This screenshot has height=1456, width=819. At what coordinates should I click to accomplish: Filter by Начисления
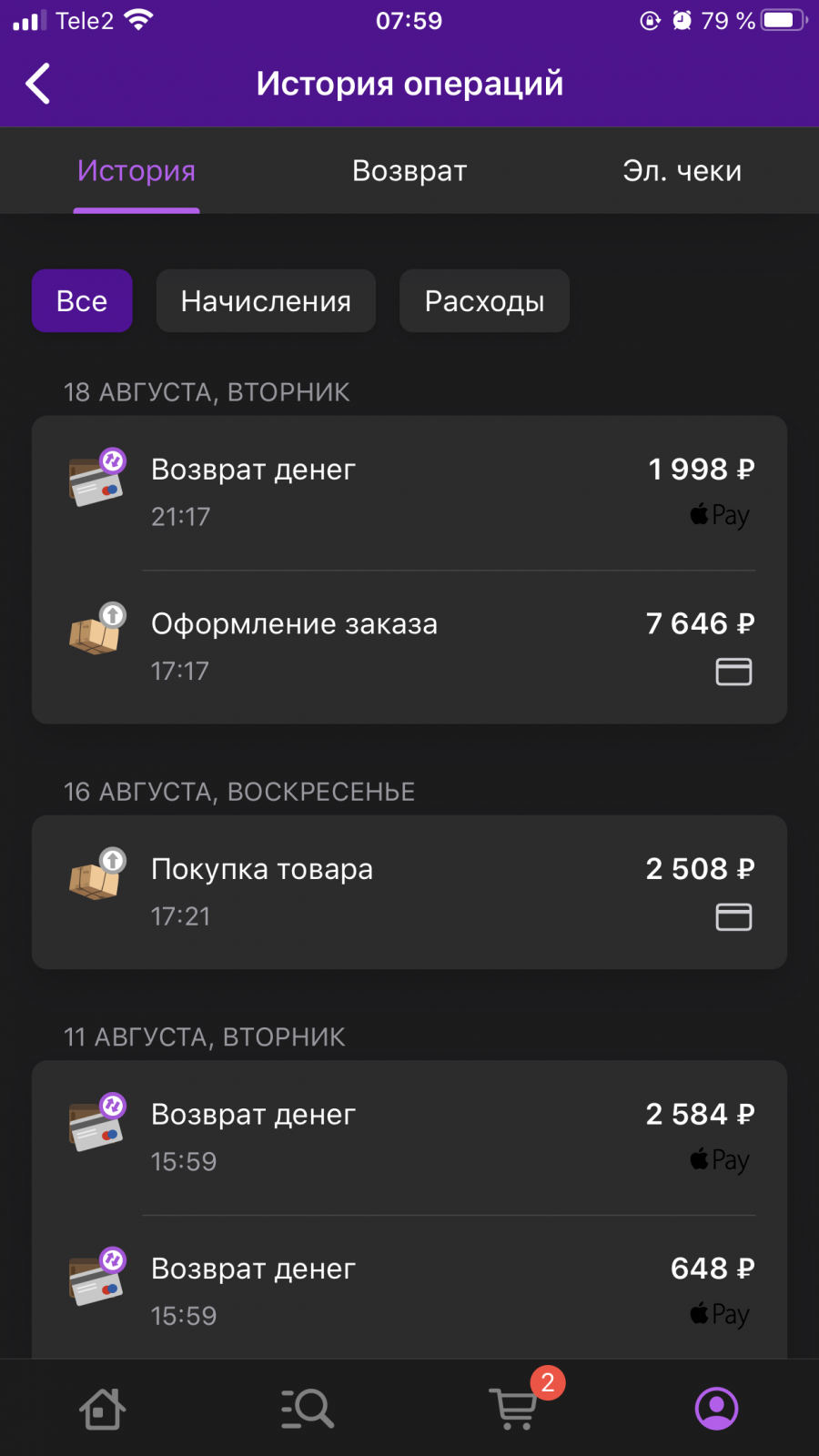coord(266,301)
